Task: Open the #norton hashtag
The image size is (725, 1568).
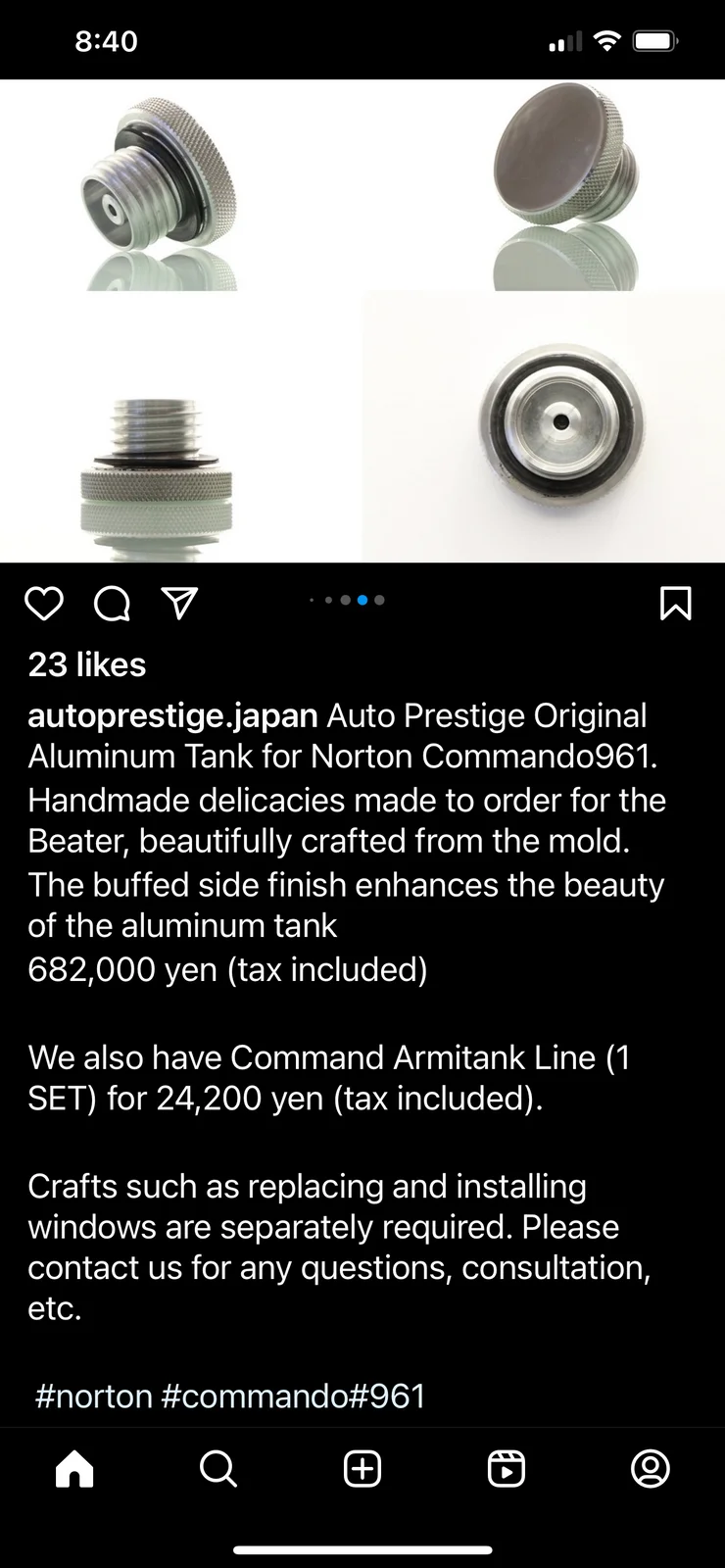Action: pos(94,1396)
